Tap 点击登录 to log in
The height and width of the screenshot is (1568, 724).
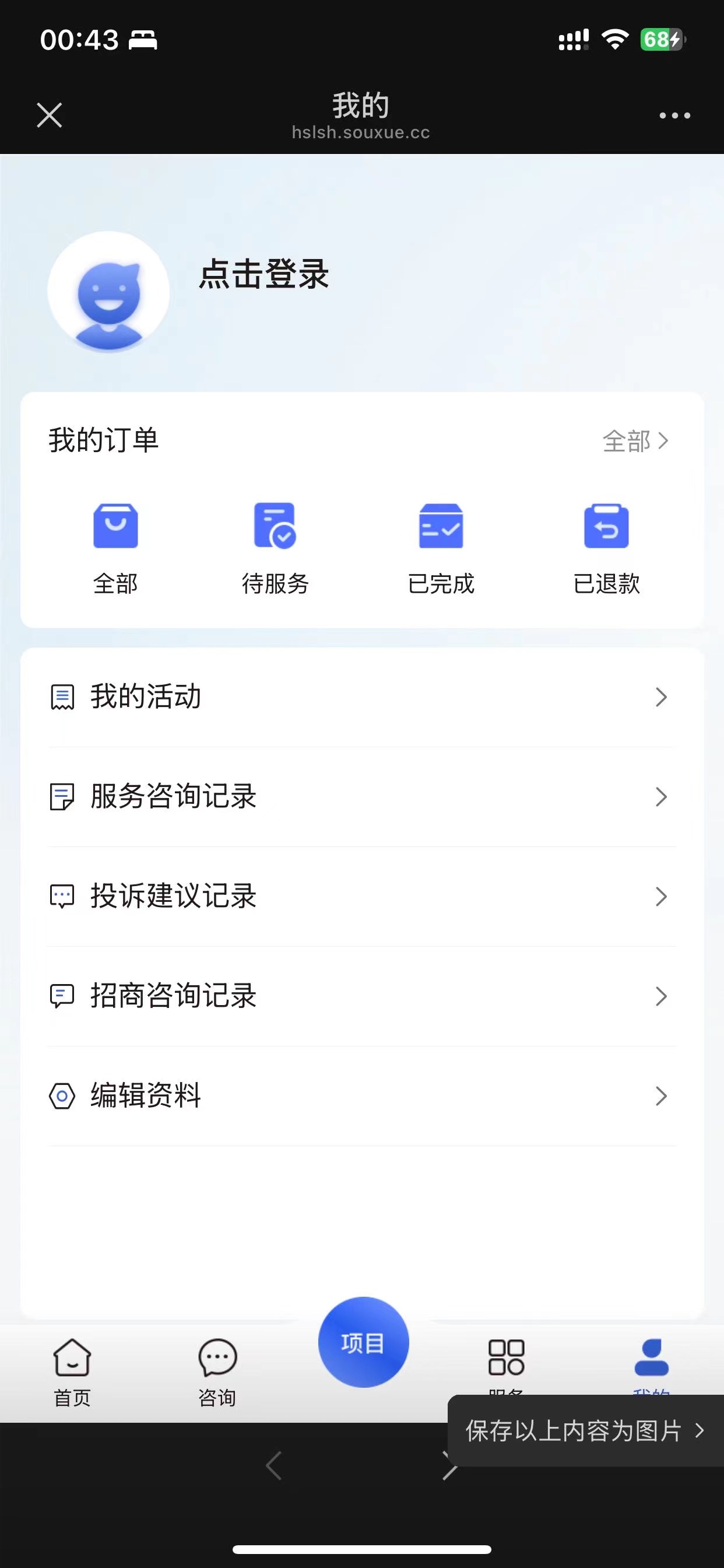[264, 274]
